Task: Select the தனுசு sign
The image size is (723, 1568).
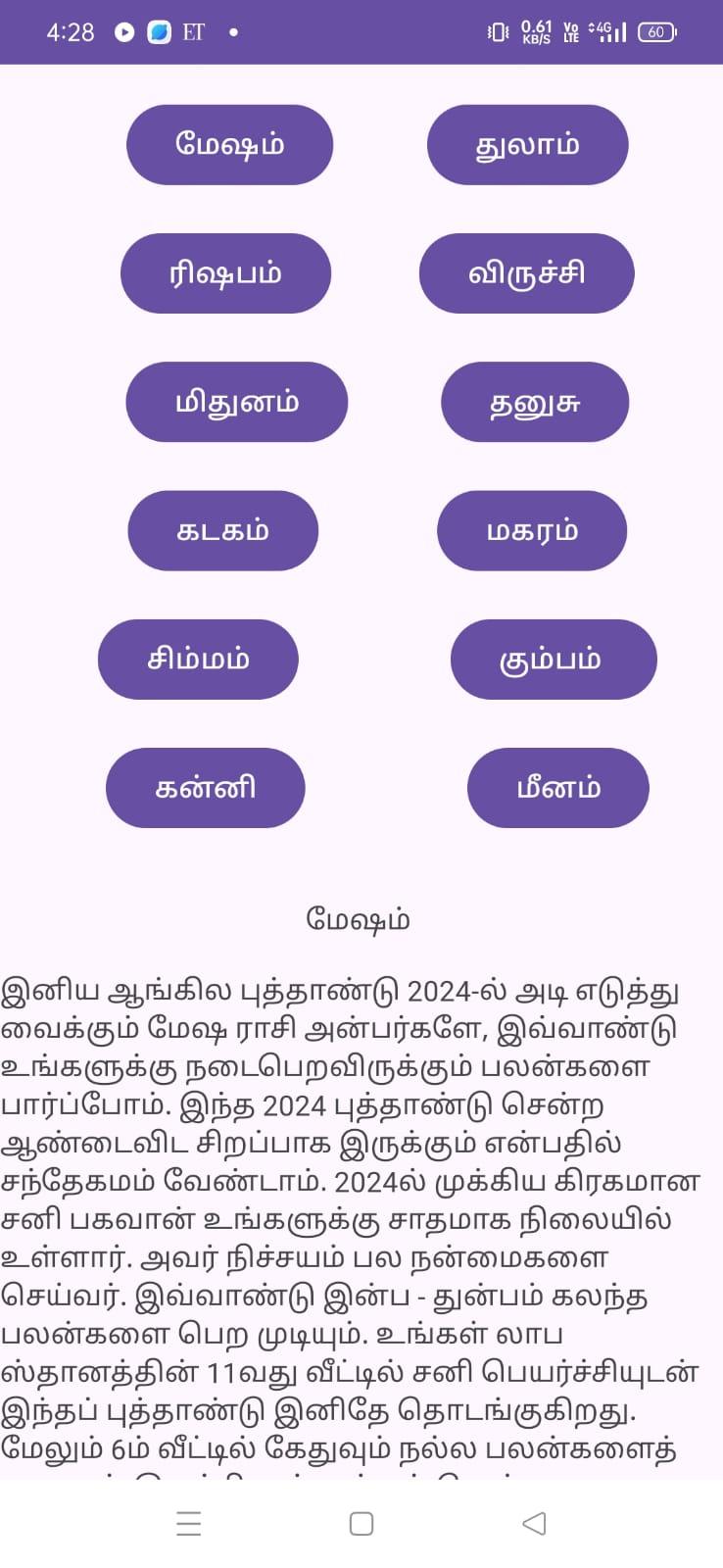Action: pyautogui.click(x=534, y=402)
